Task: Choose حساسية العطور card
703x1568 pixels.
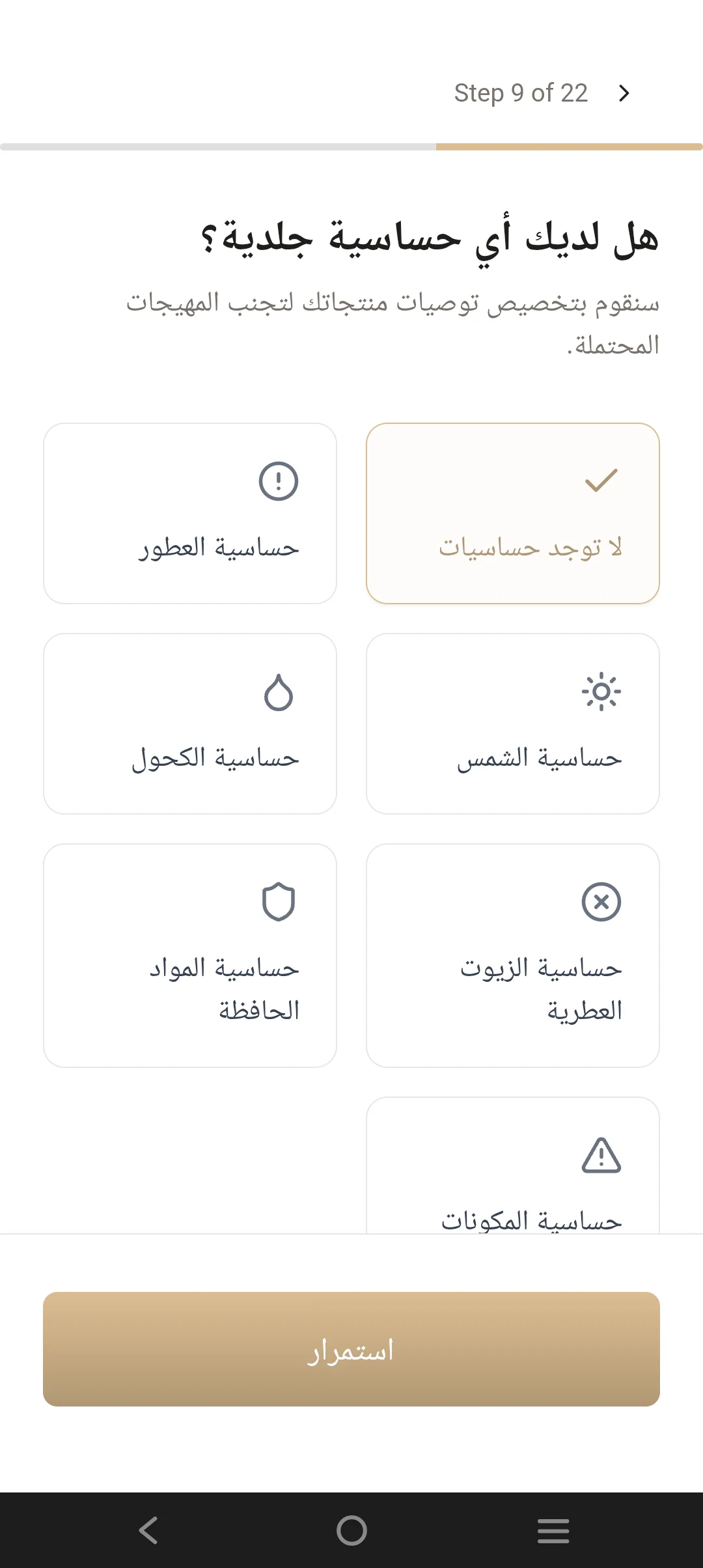Action: pyautogui.click(x=190, y=513)
